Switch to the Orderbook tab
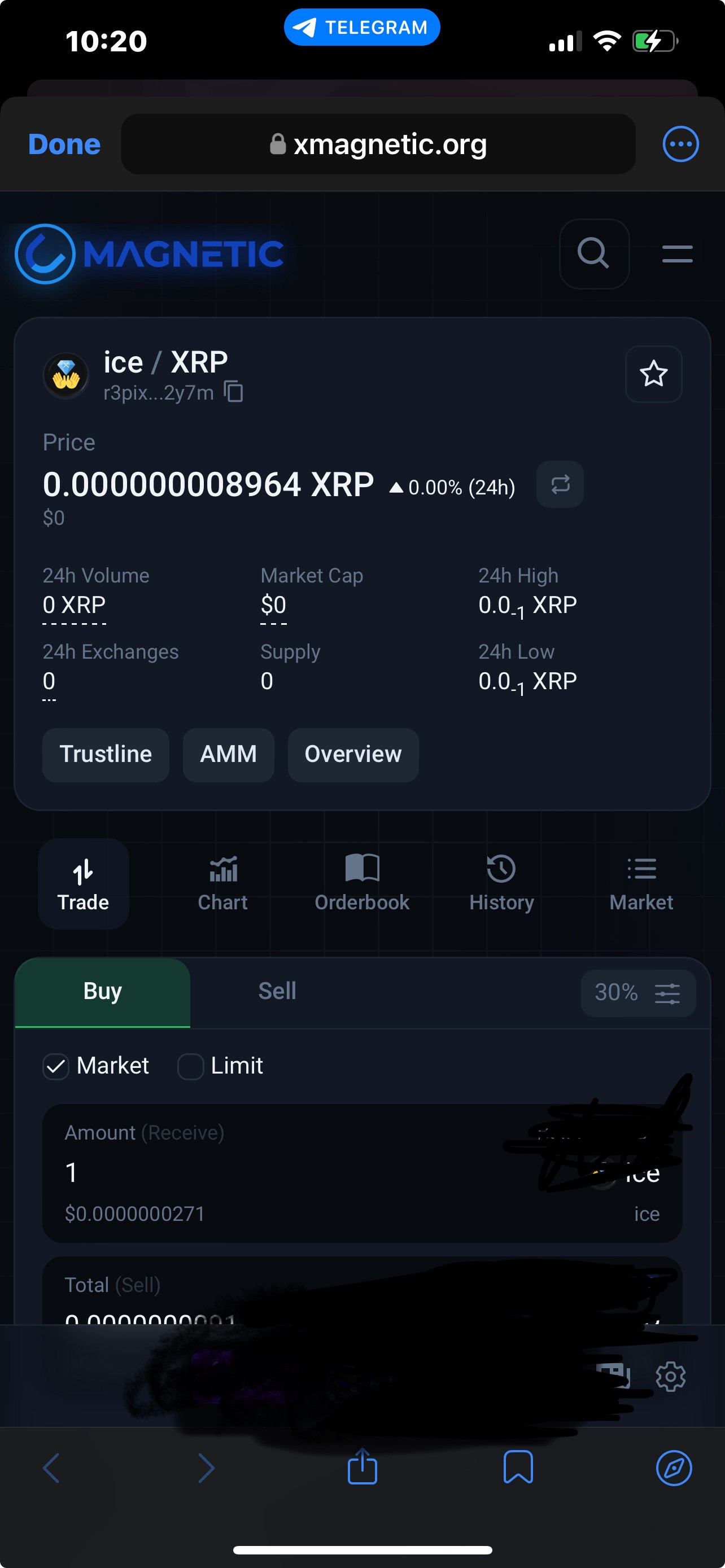 click(362, 883)
